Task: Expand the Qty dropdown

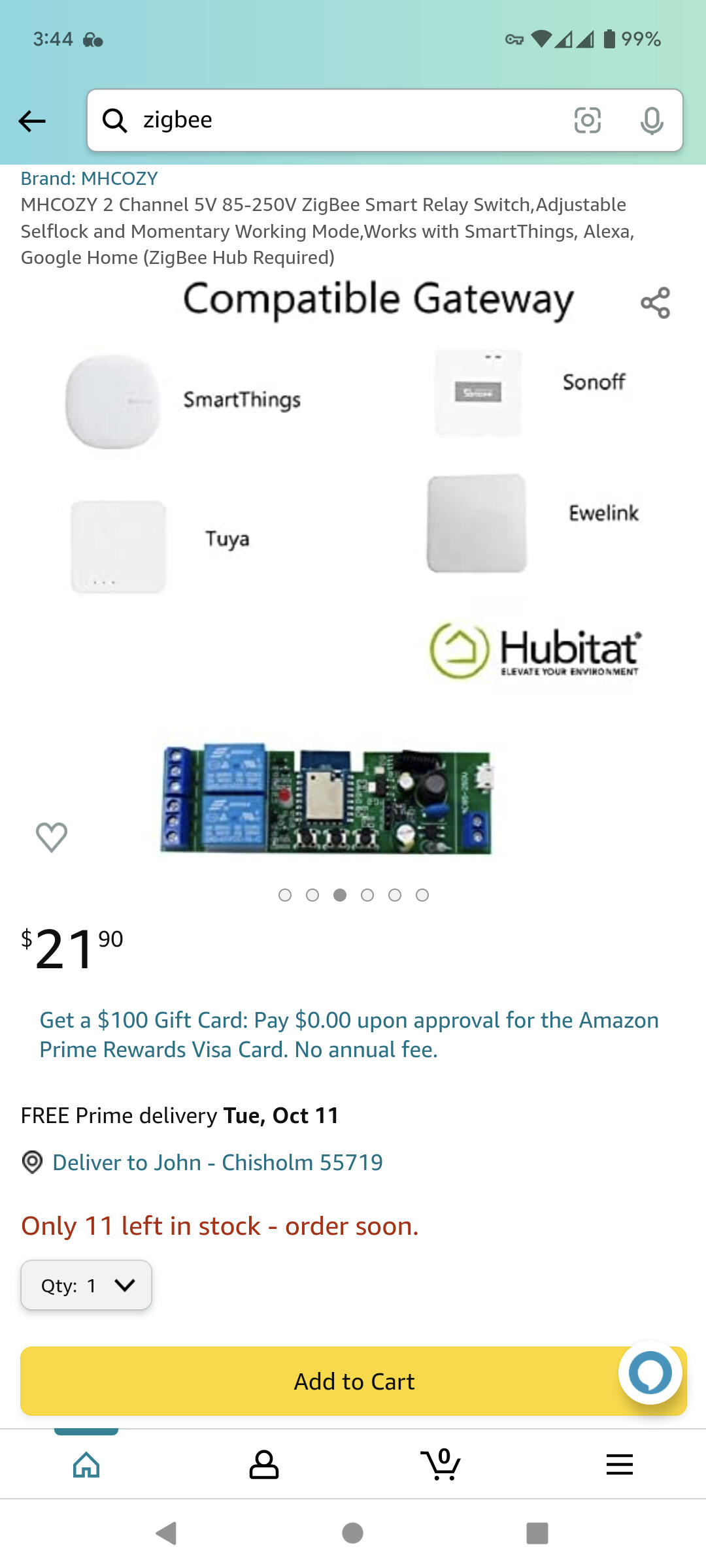Action: tap(86, 1285)
